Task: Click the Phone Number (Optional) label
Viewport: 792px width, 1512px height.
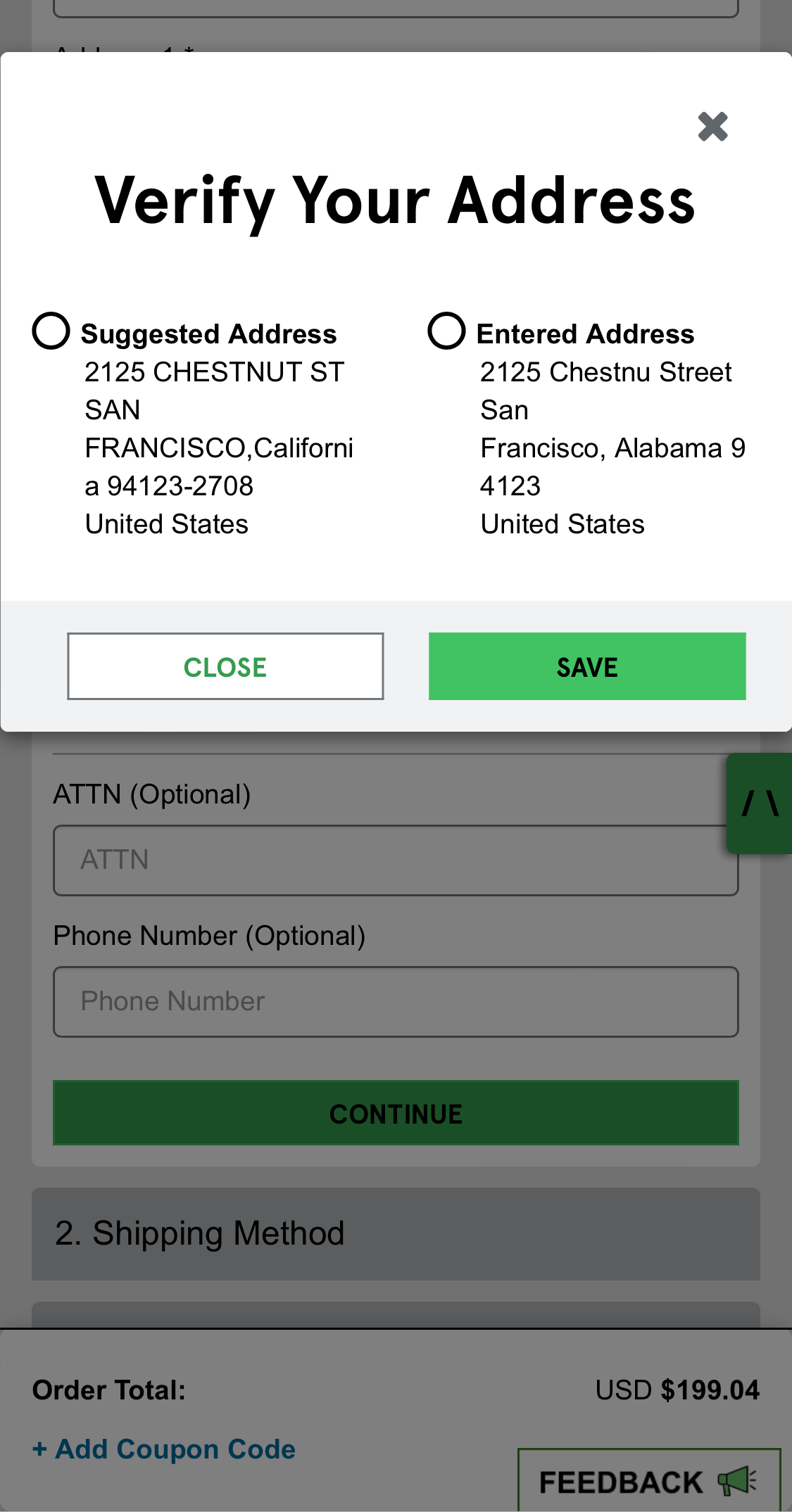Action: (x=209, y=936)
